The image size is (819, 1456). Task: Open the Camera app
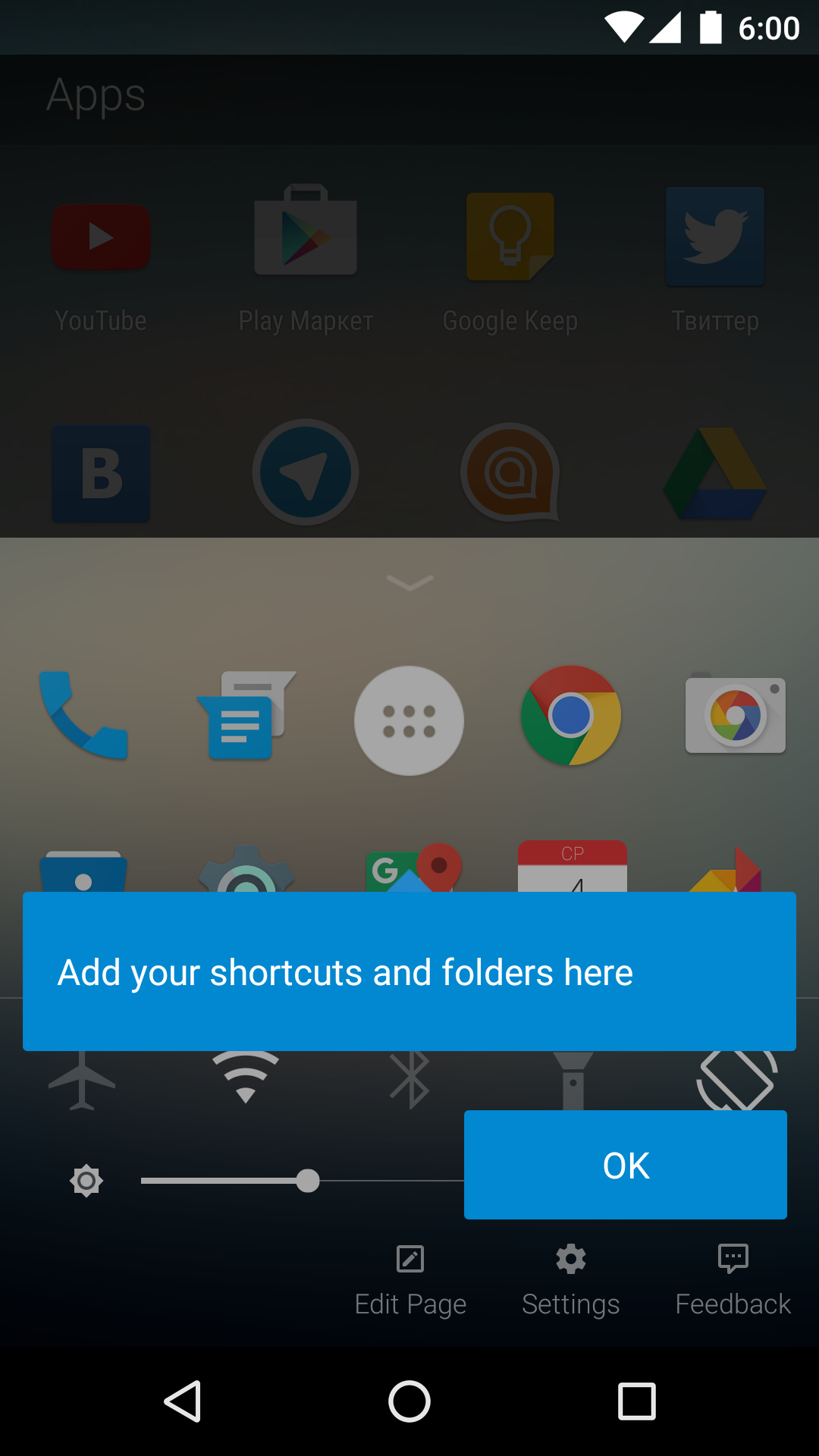coord(736,713)
